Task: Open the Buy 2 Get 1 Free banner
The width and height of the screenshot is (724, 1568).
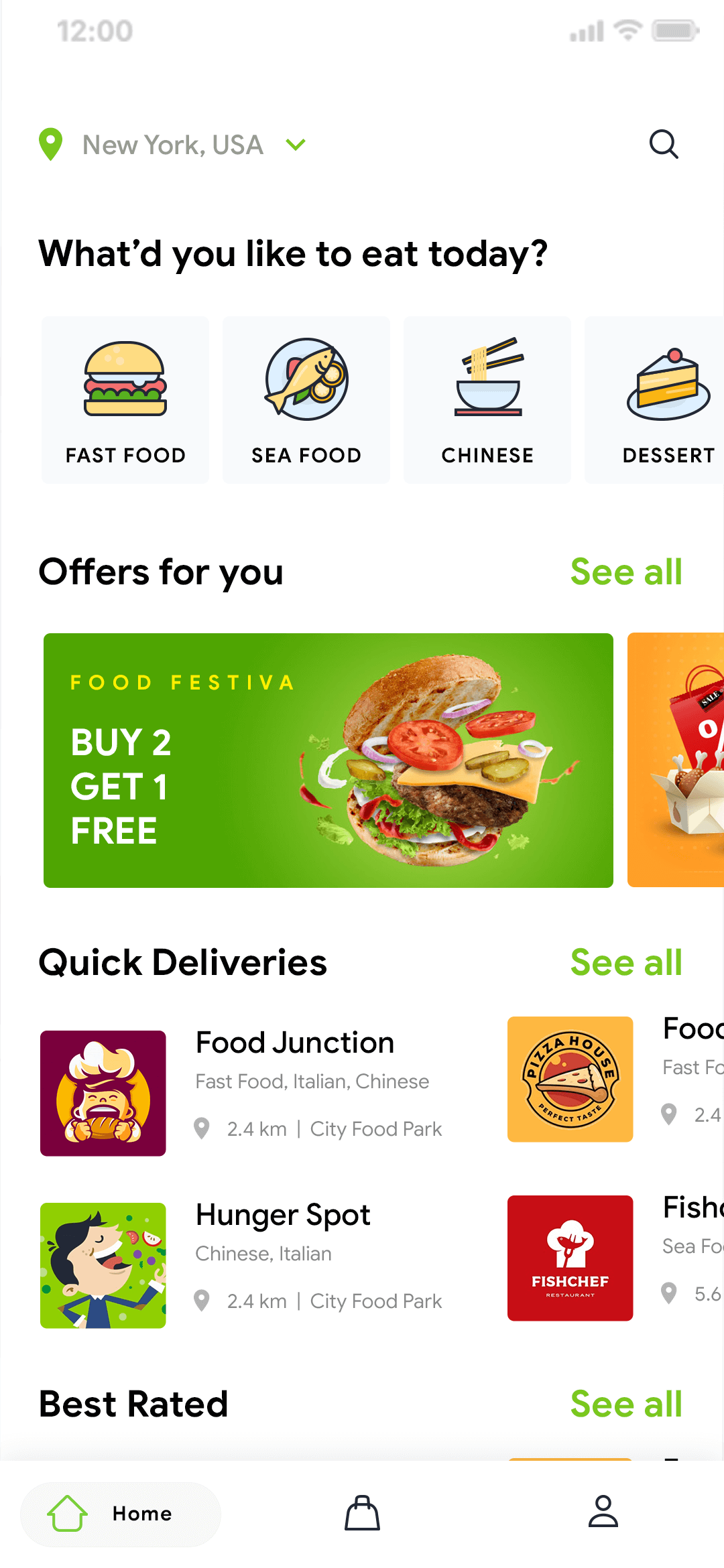Action: coord(328,760)
